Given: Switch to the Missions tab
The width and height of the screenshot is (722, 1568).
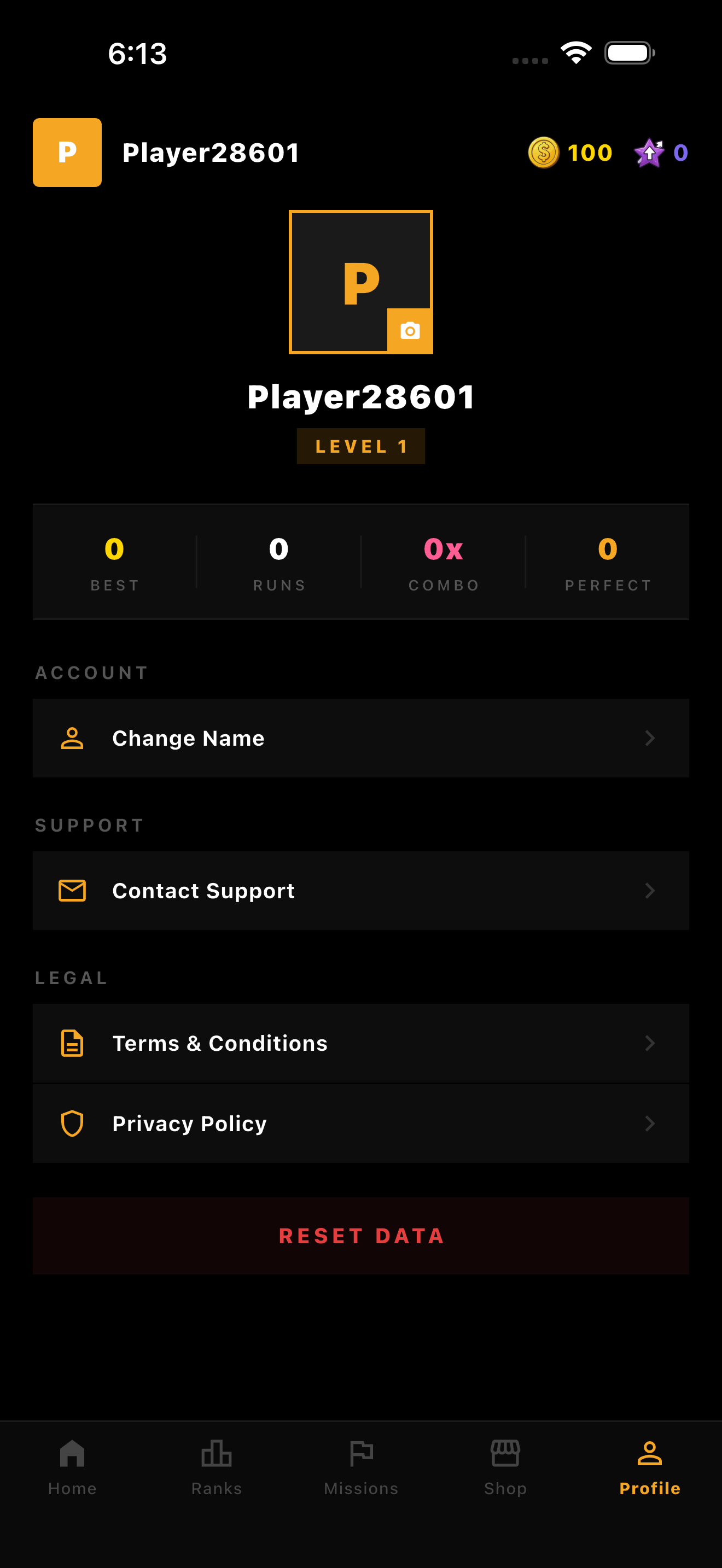Looking at the screenshot, I should 361,1467.
